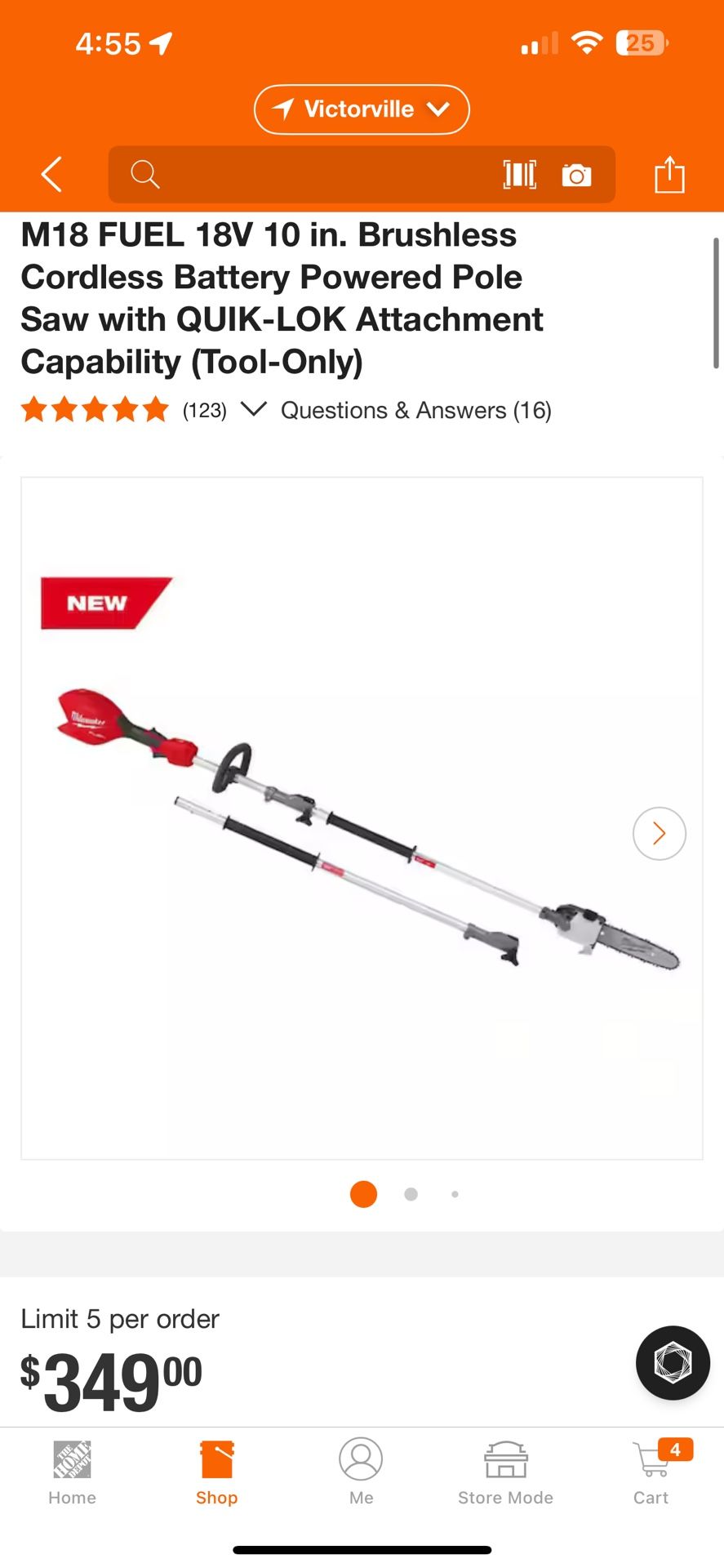Open camera visual search
The height and width of the screenshot is (1568, 724).
point(577,174)
